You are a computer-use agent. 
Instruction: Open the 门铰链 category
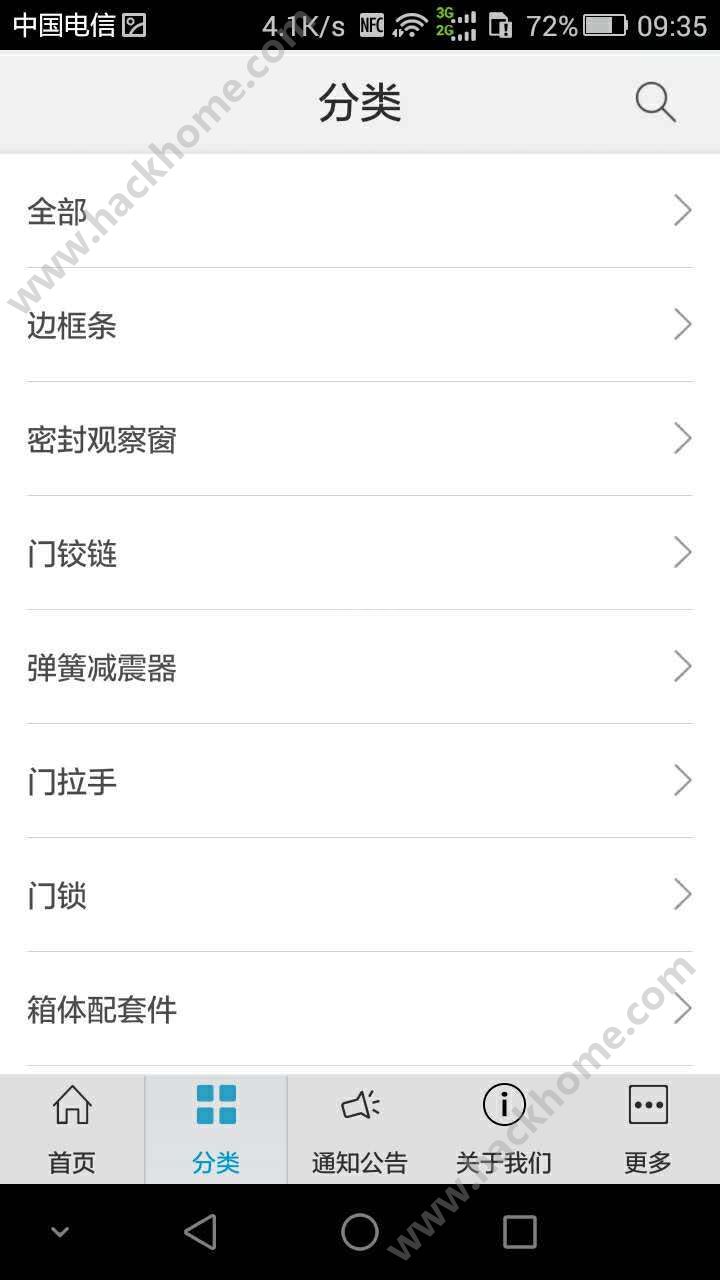[360, 553]
